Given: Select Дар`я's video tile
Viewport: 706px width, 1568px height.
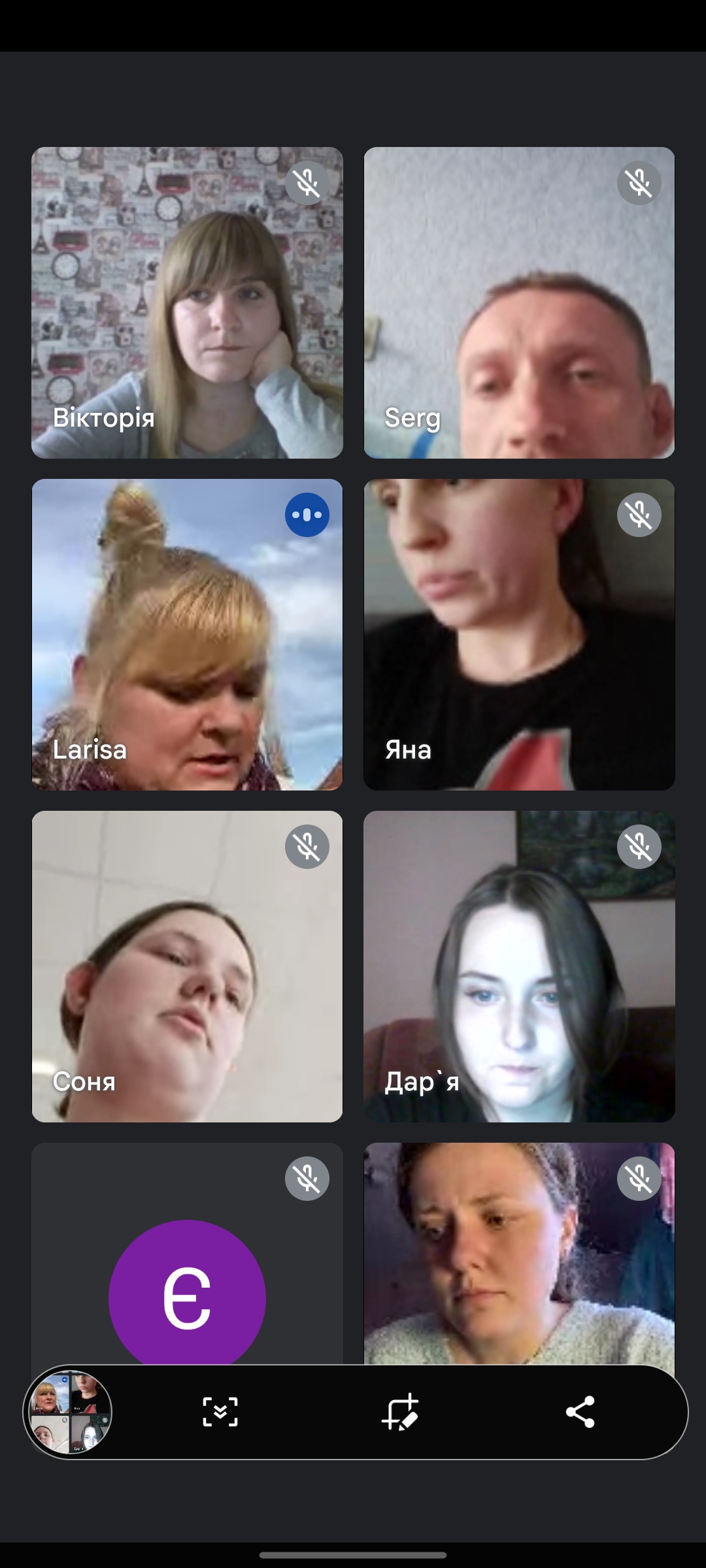Looking at the screenshot, I should [519, 966].
